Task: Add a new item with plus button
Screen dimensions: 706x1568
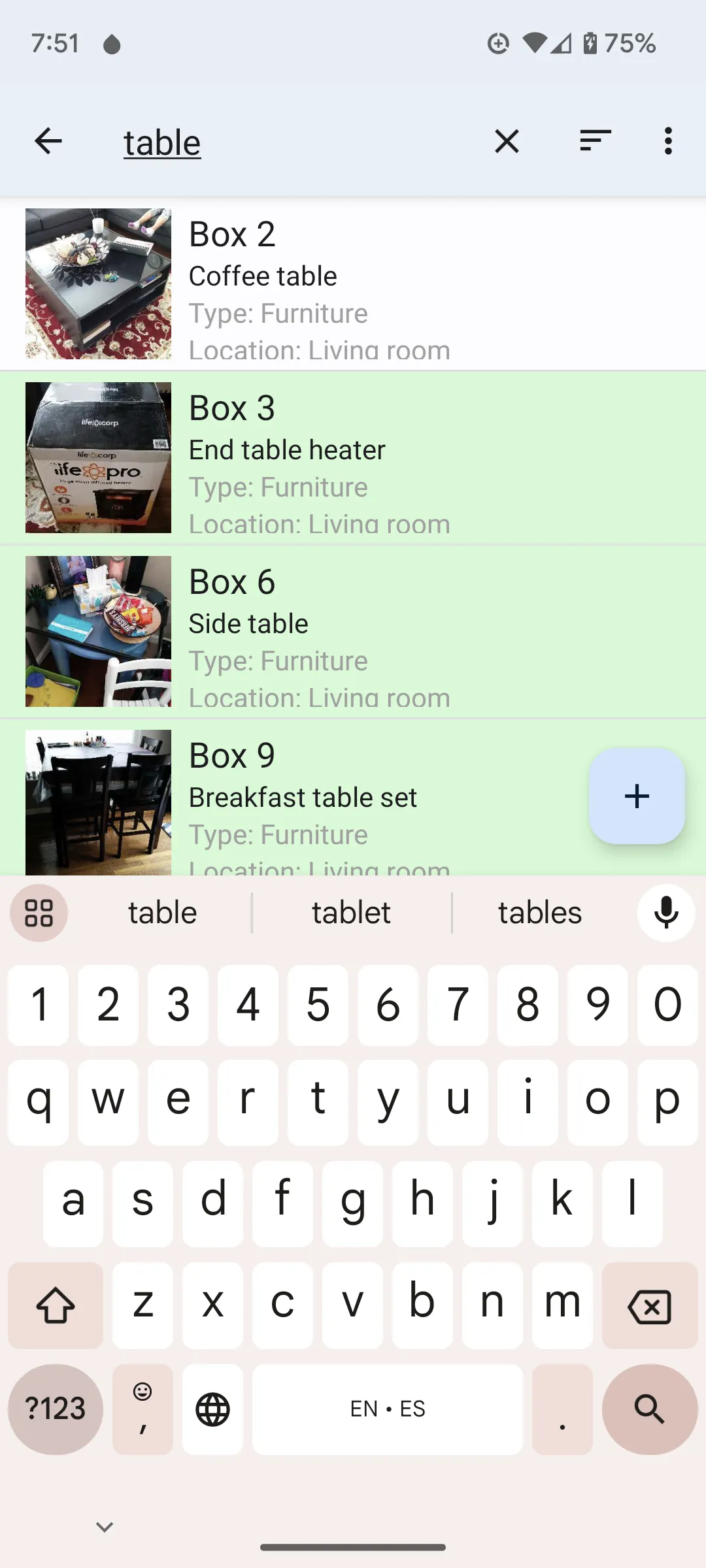Action: click(x=637, y=796)
